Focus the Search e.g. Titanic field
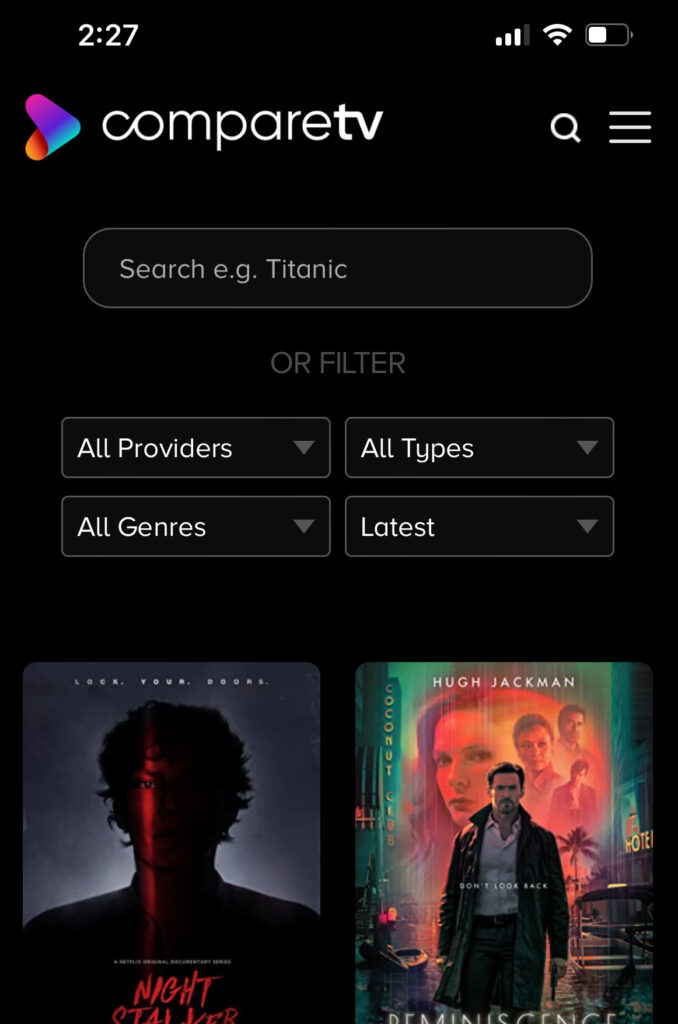Screen dimensions: 678x1024 (x=338, y=268)
